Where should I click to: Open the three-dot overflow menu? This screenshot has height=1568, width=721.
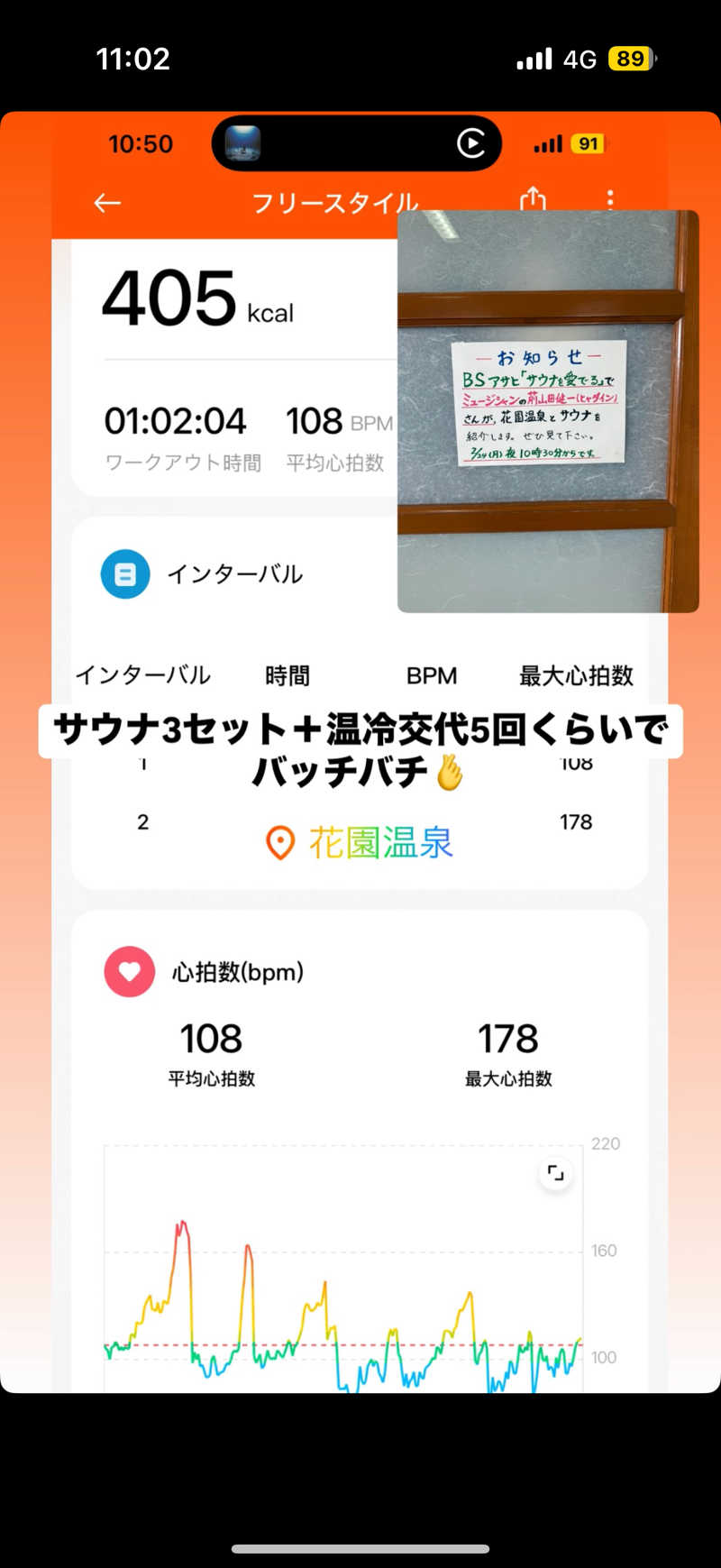611,200
